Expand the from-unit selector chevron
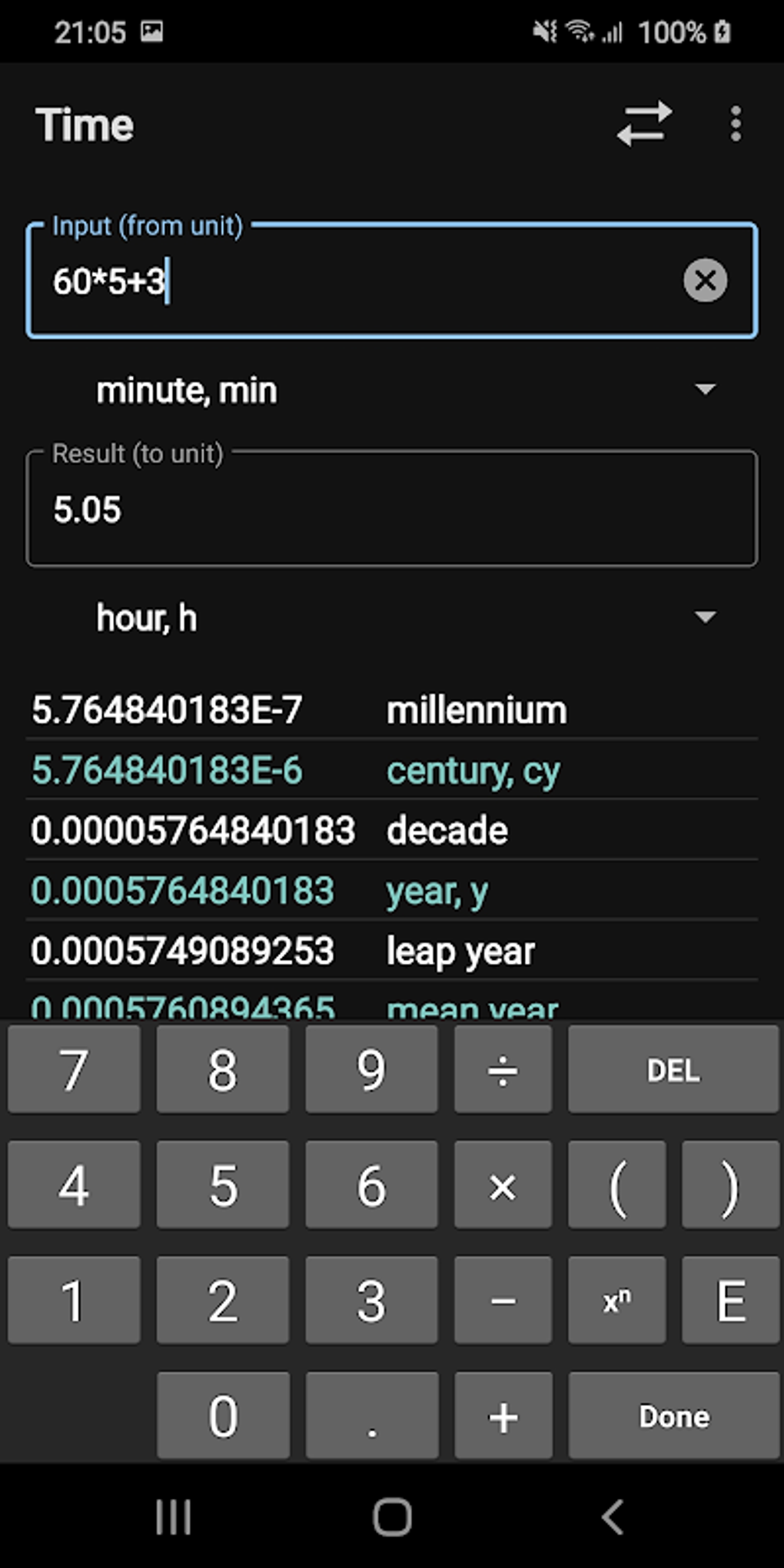 coord(706,390)
